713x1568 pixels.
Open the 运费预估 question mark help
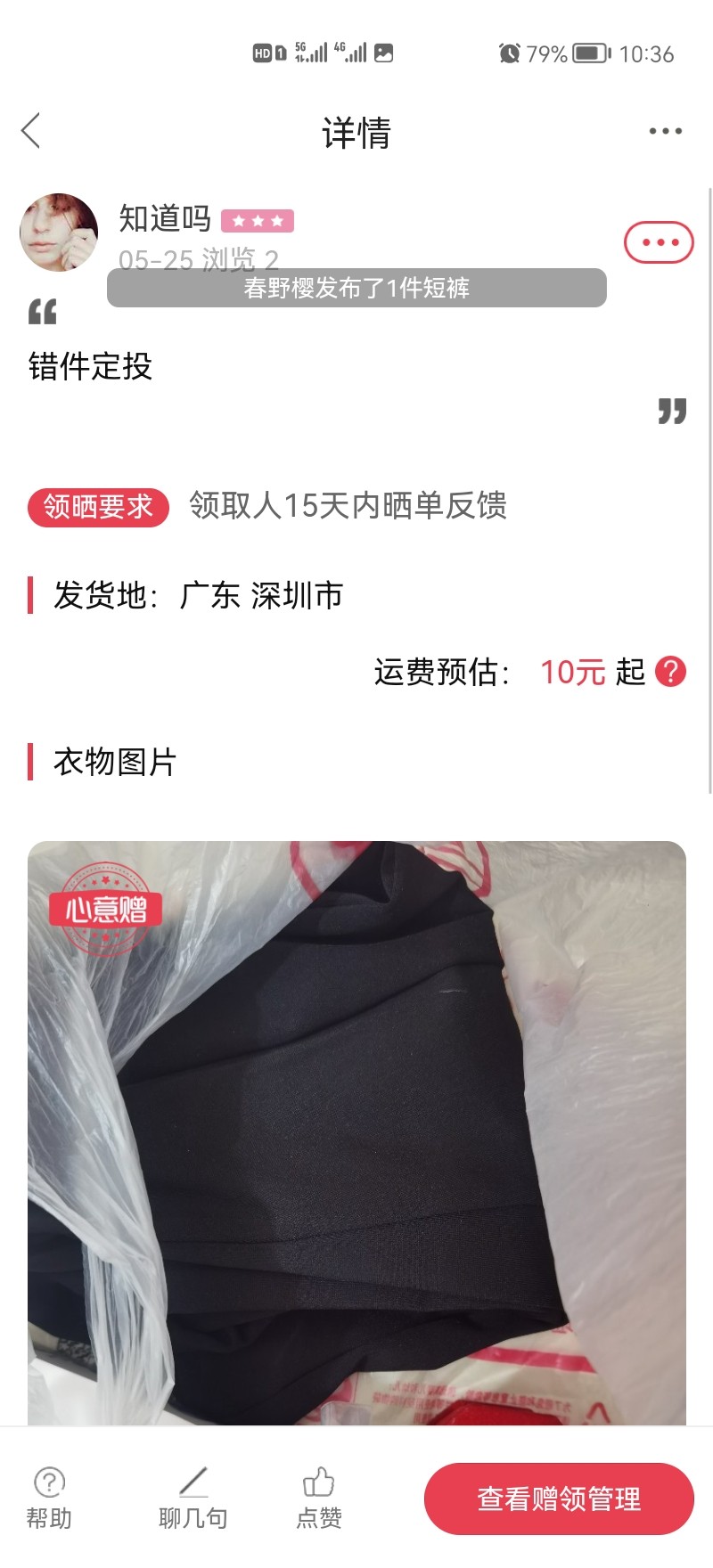pos(670,672)
